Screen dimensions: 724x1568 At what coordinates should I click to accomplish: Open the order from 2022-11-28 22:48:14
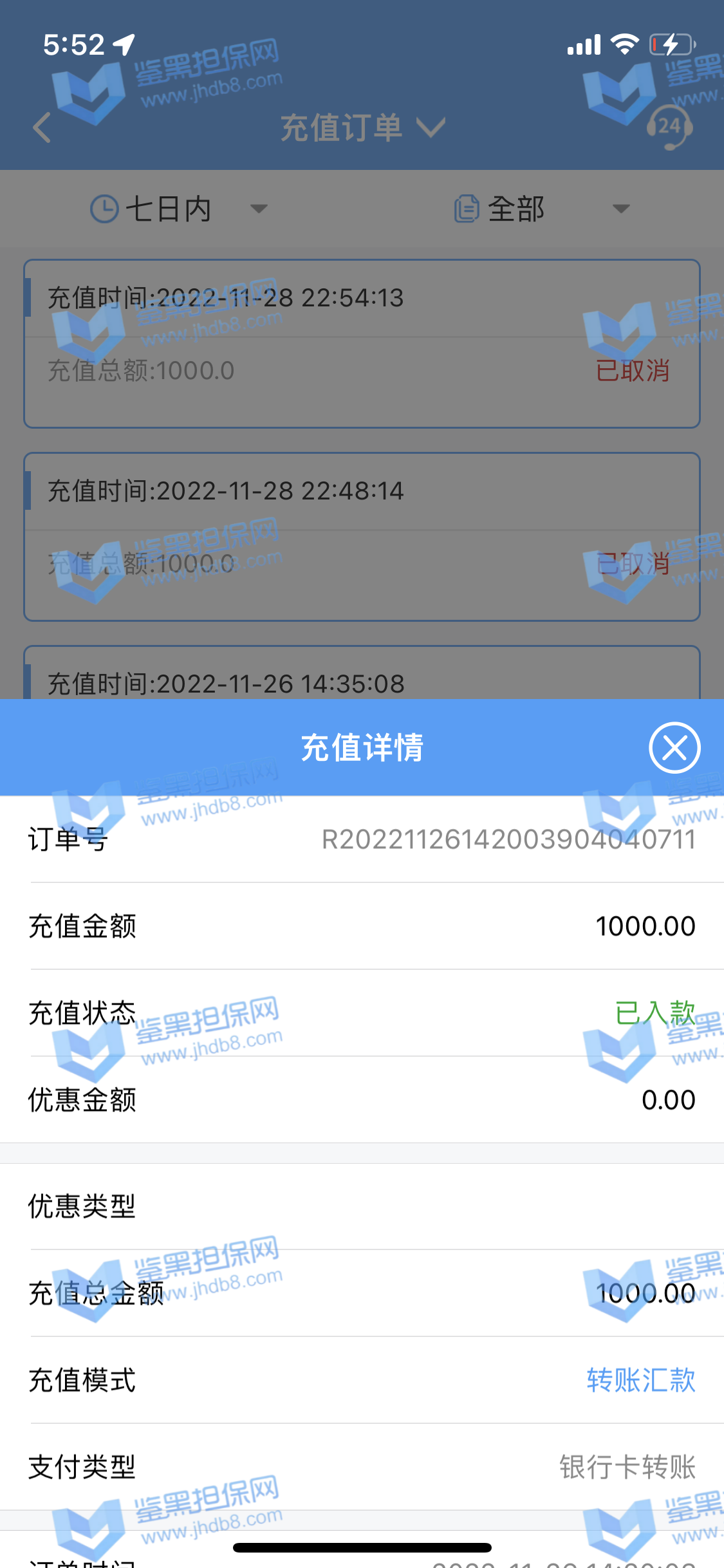tap(362, 536)
